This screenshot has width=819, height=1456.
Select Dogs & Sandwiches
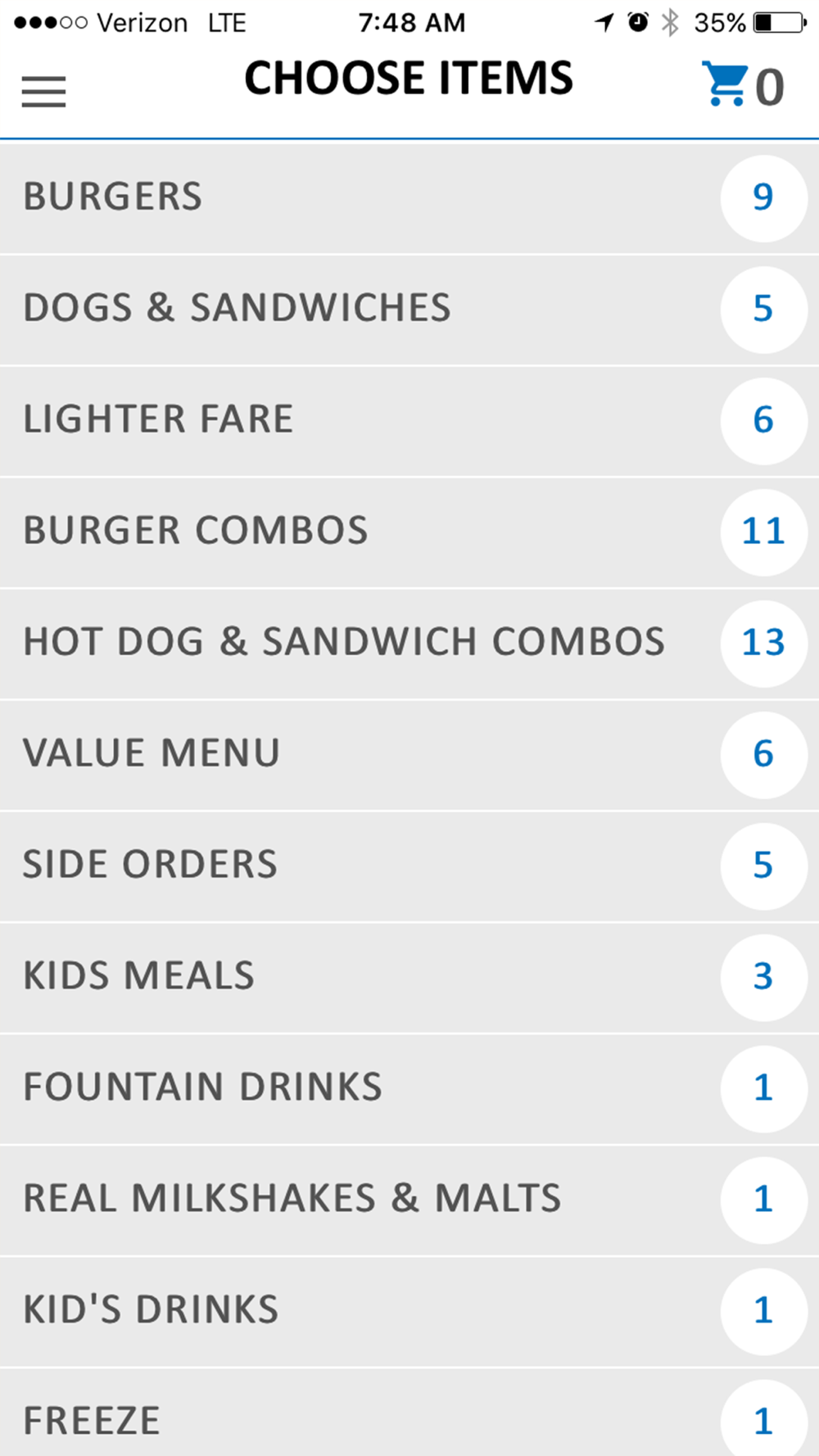coord(409,309)
